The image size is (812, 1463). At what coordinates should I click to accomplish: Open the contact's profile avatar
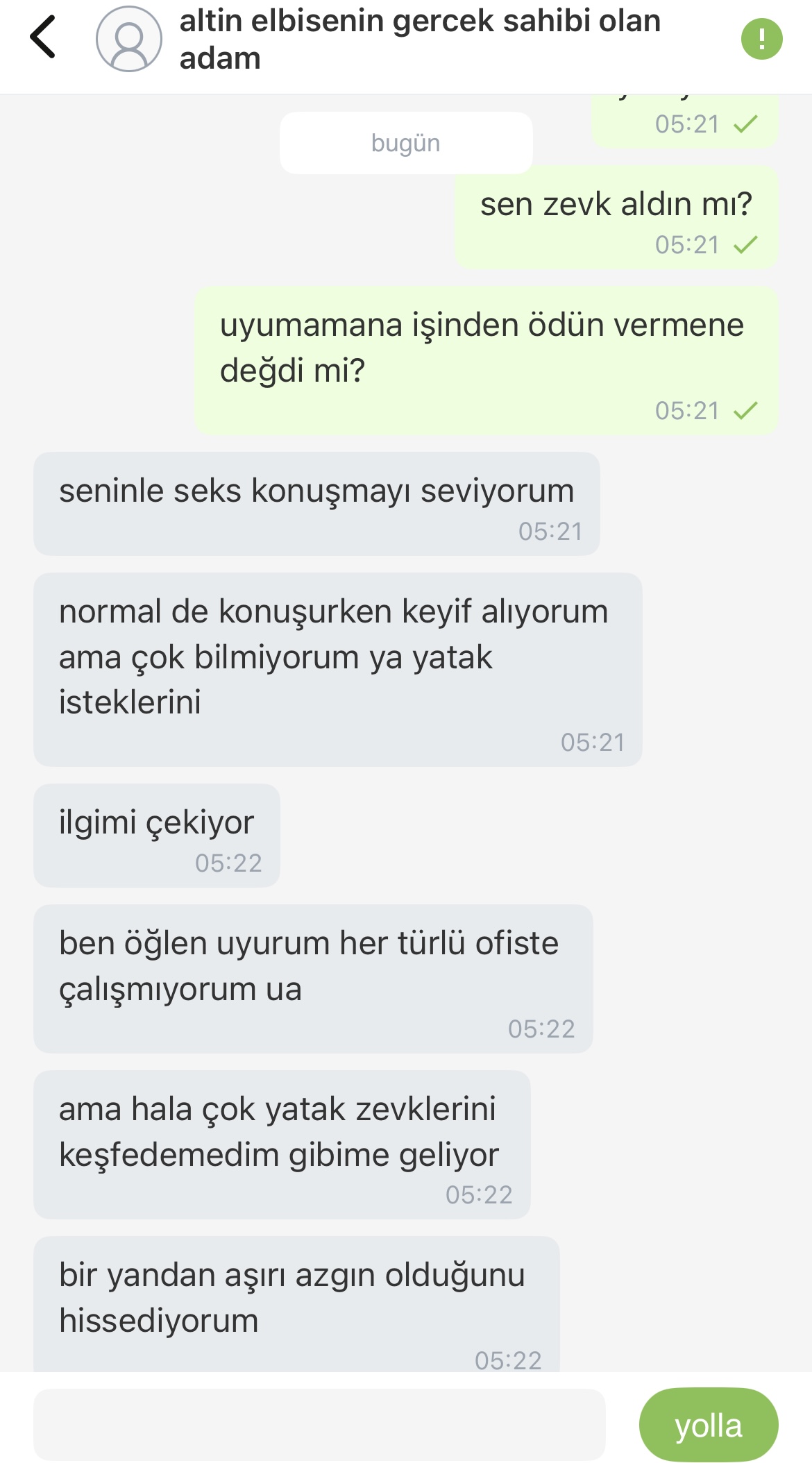(128, 39)
